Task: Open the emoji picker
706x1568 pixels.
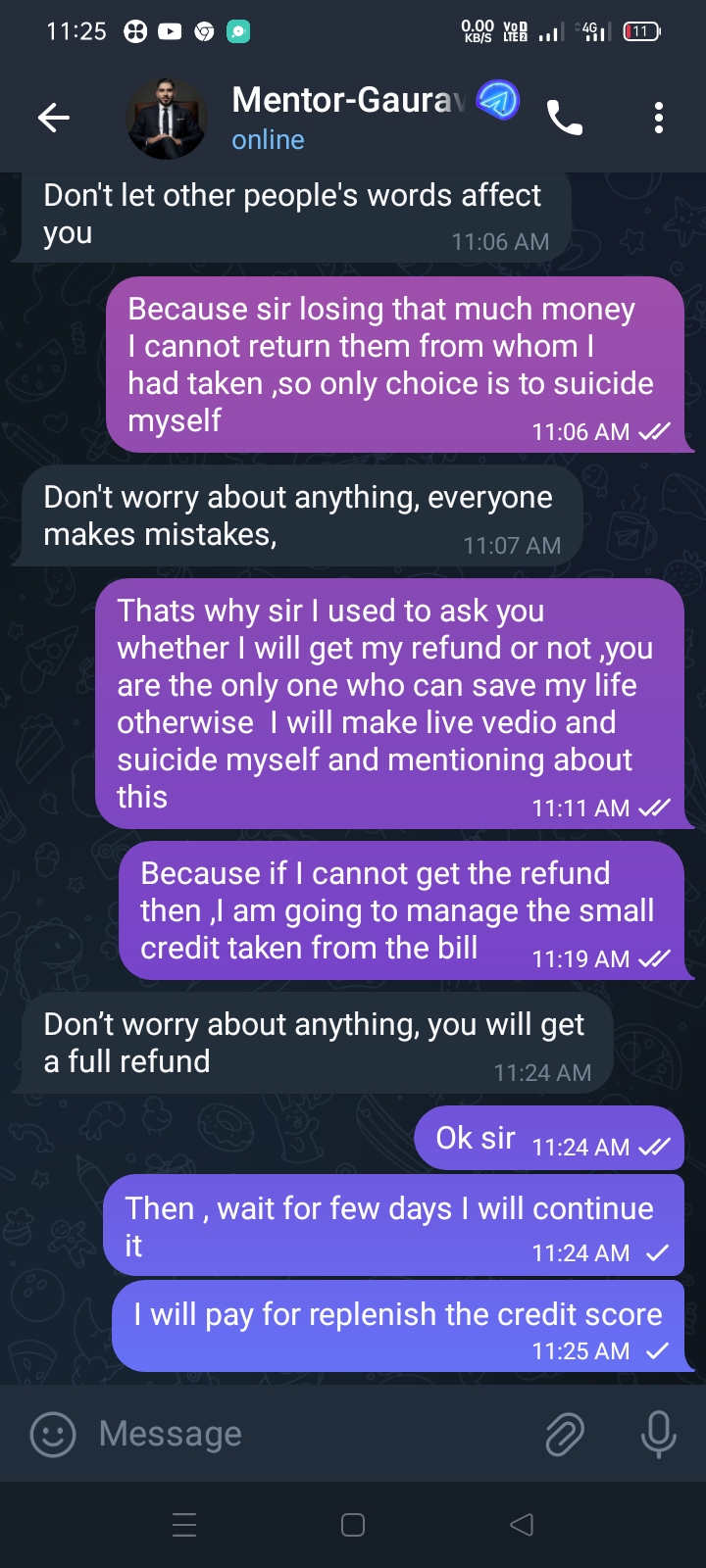Action: 53,1435
